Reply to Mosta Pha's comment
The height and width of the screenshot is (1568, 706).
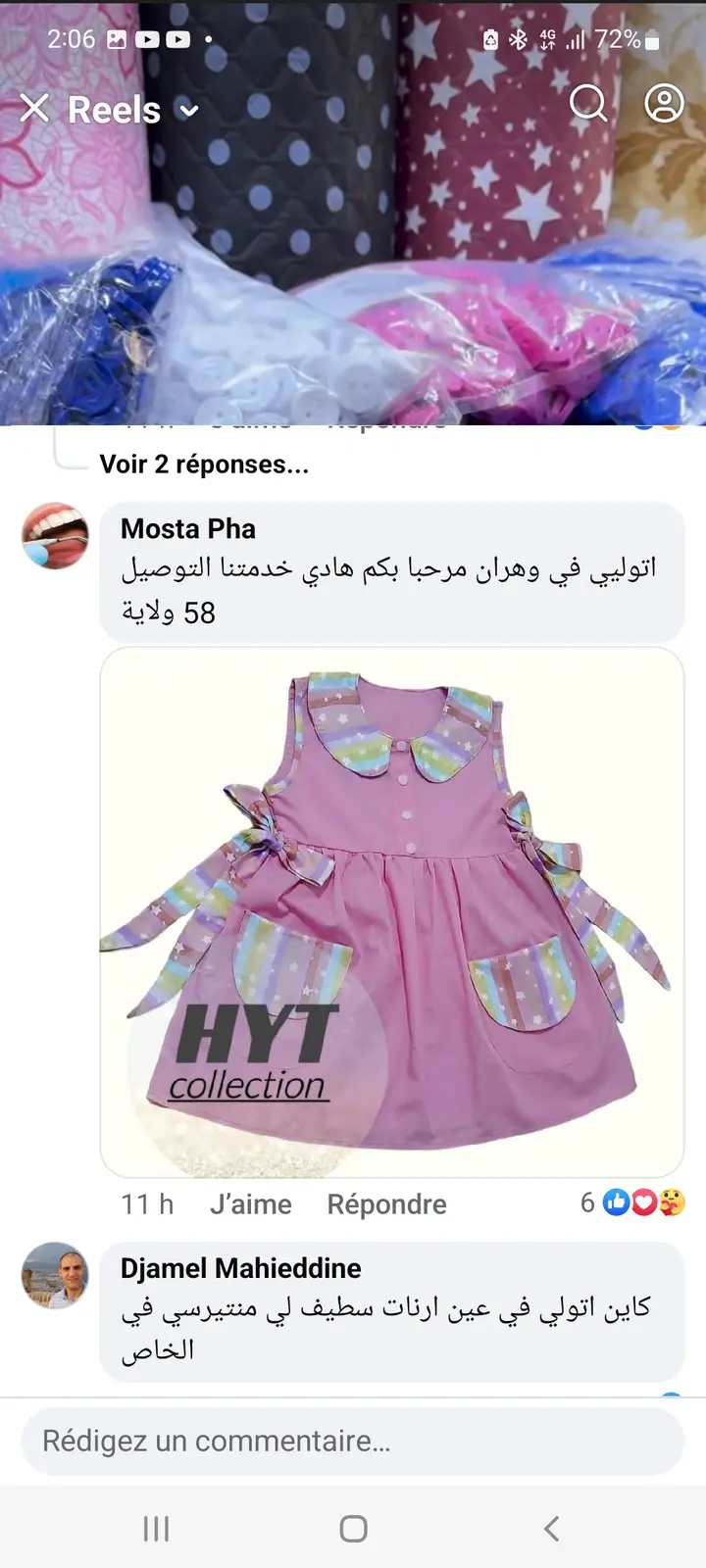pyautogui.click(x=386, y=1204)
